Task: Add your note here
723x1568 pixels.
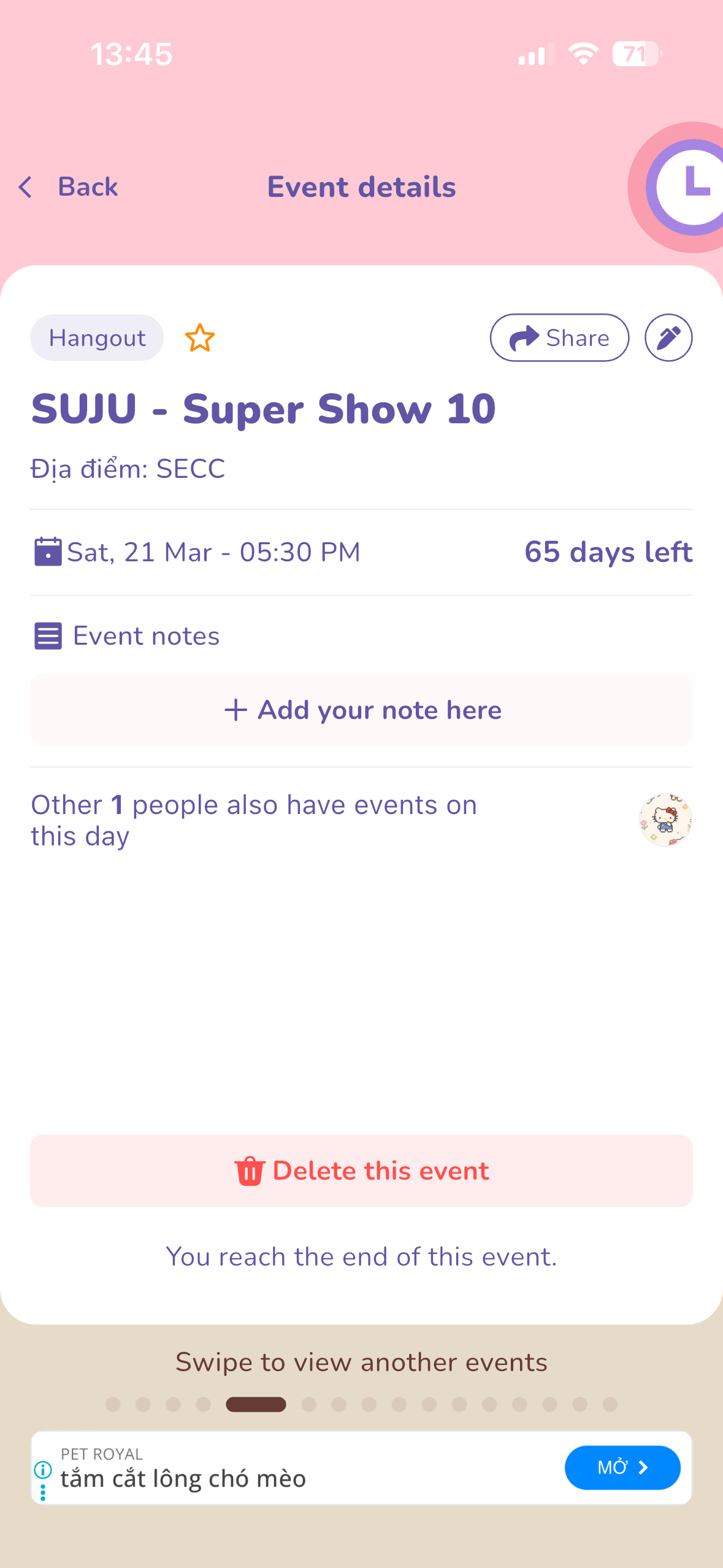Action: [x=361, y=710]
